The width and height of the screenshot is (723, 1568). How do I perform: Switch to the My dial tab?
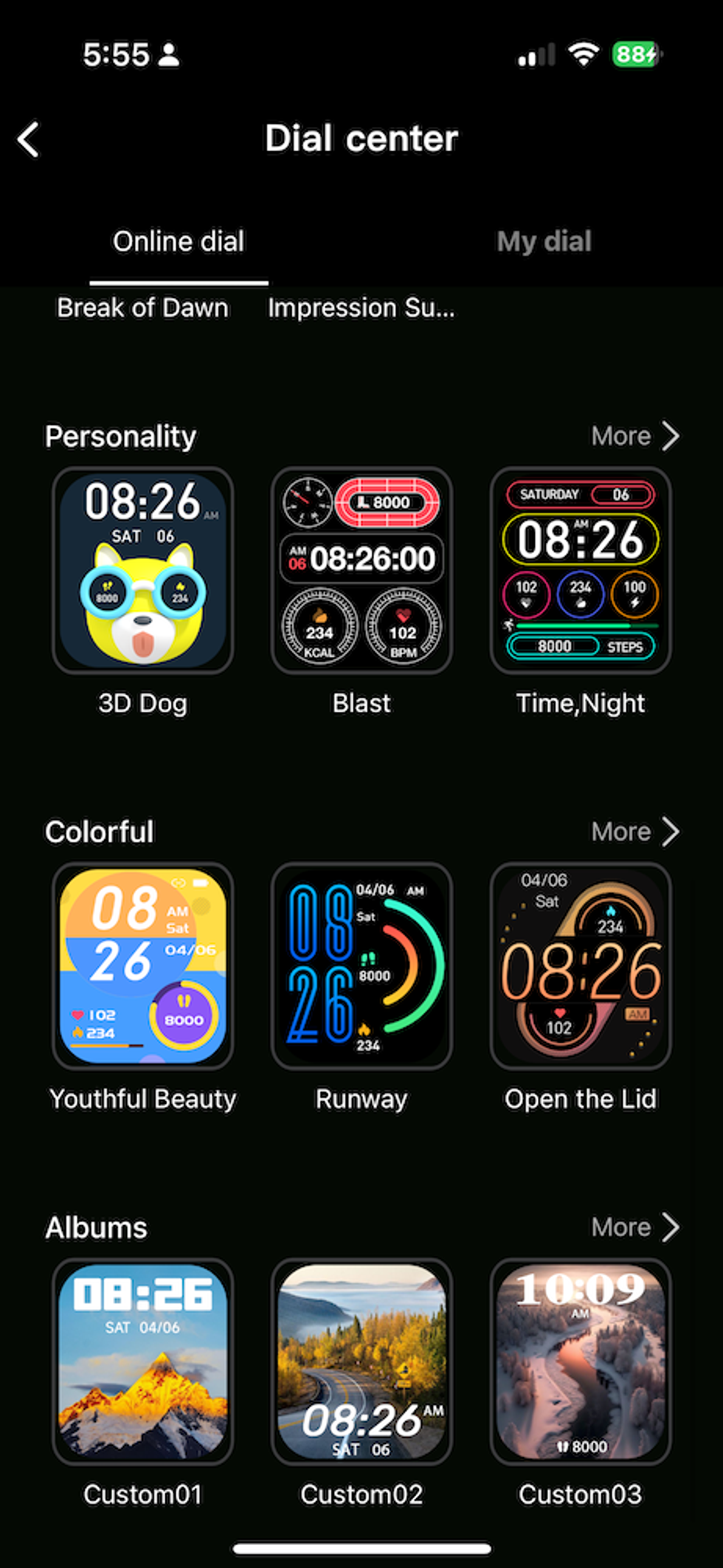click(544, 242)
